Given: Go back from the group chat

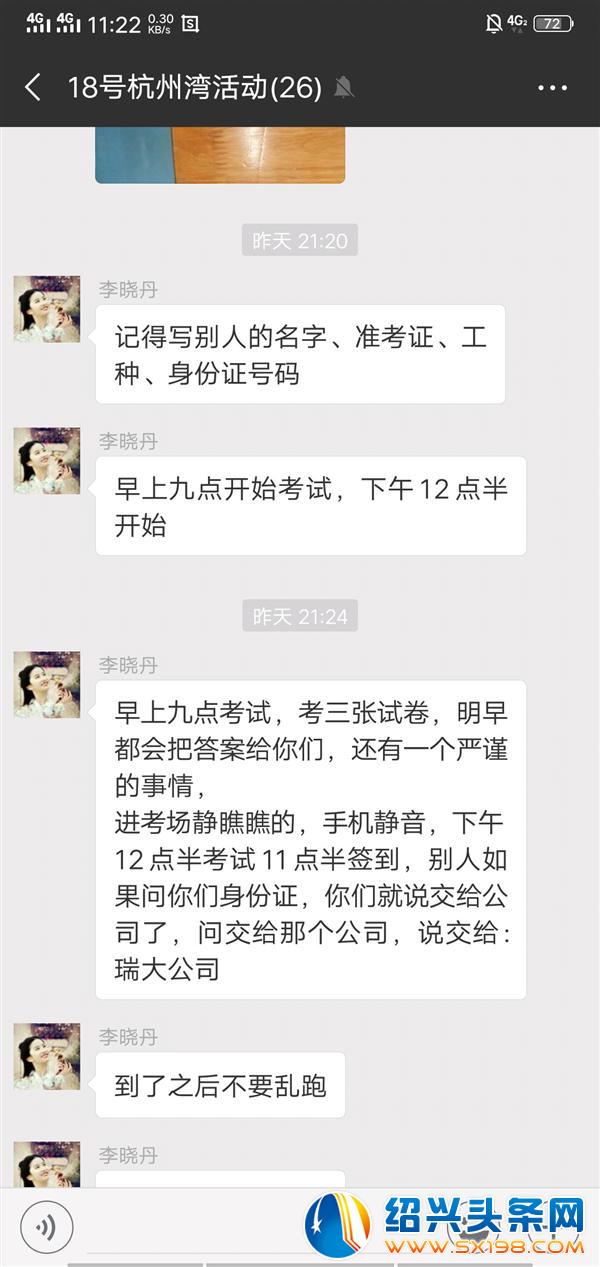Looking at the screenshot, I should 33,88.
